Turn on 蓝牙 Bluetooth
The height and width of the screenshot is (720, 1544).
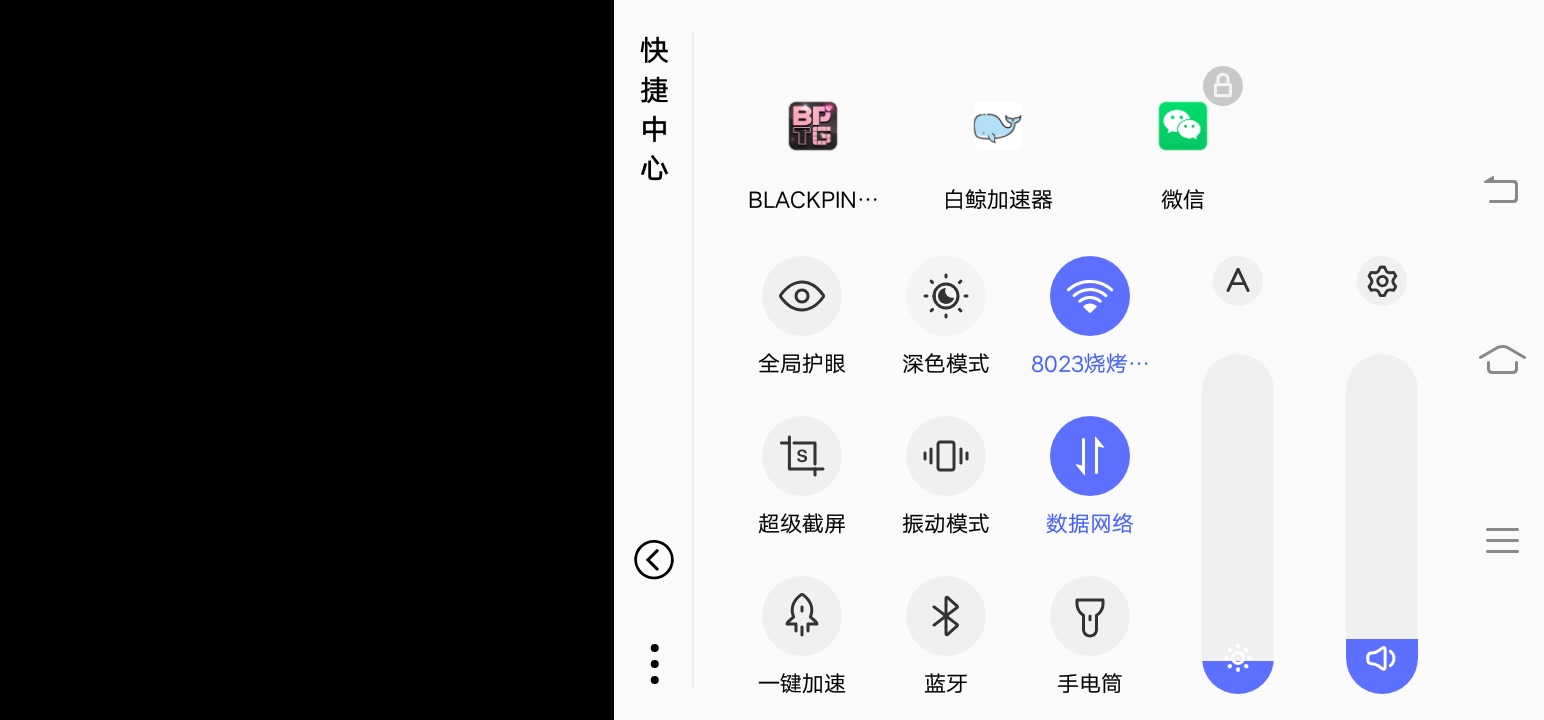[946, 616]
